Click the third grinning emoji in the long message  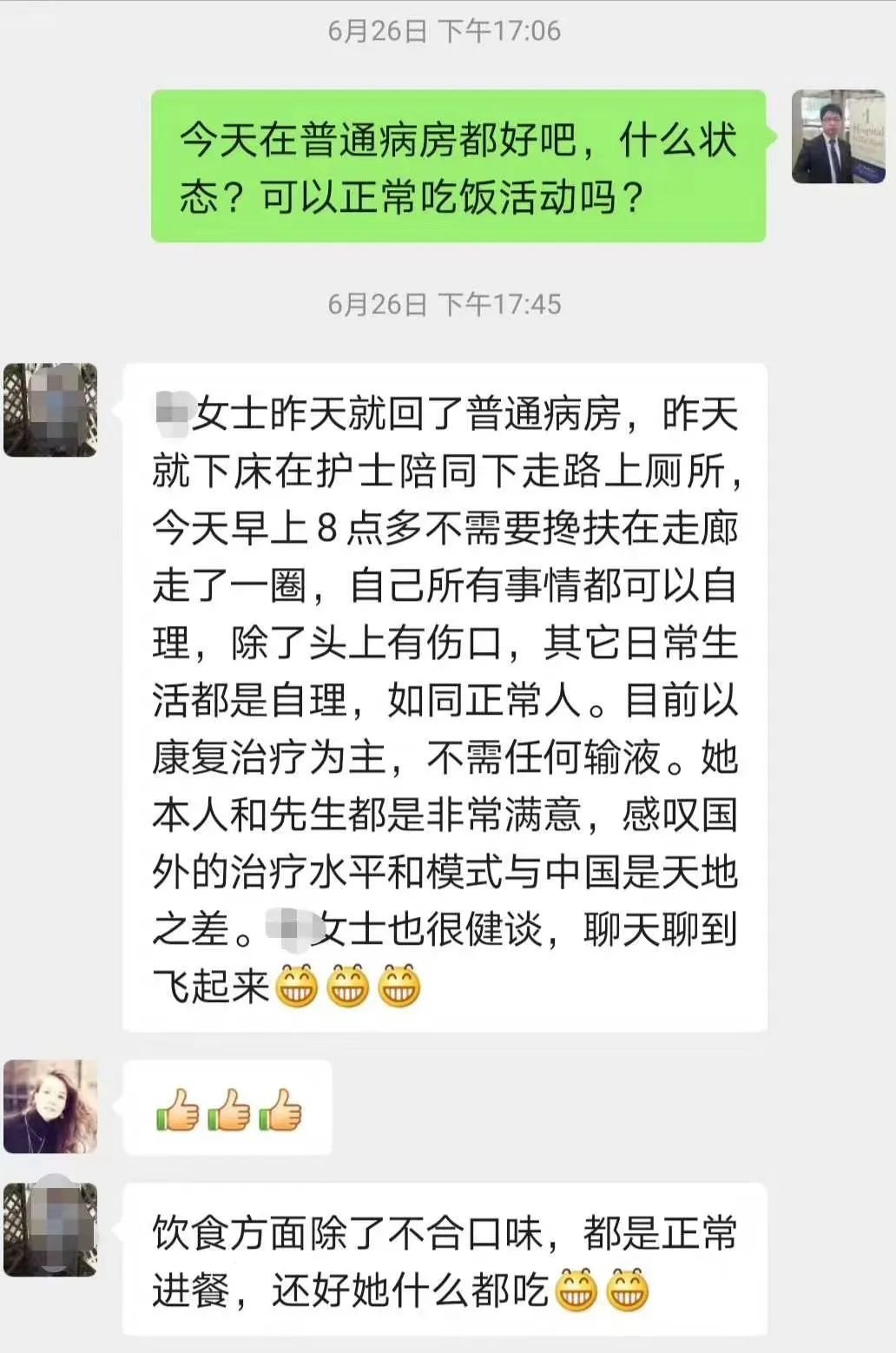399,986
